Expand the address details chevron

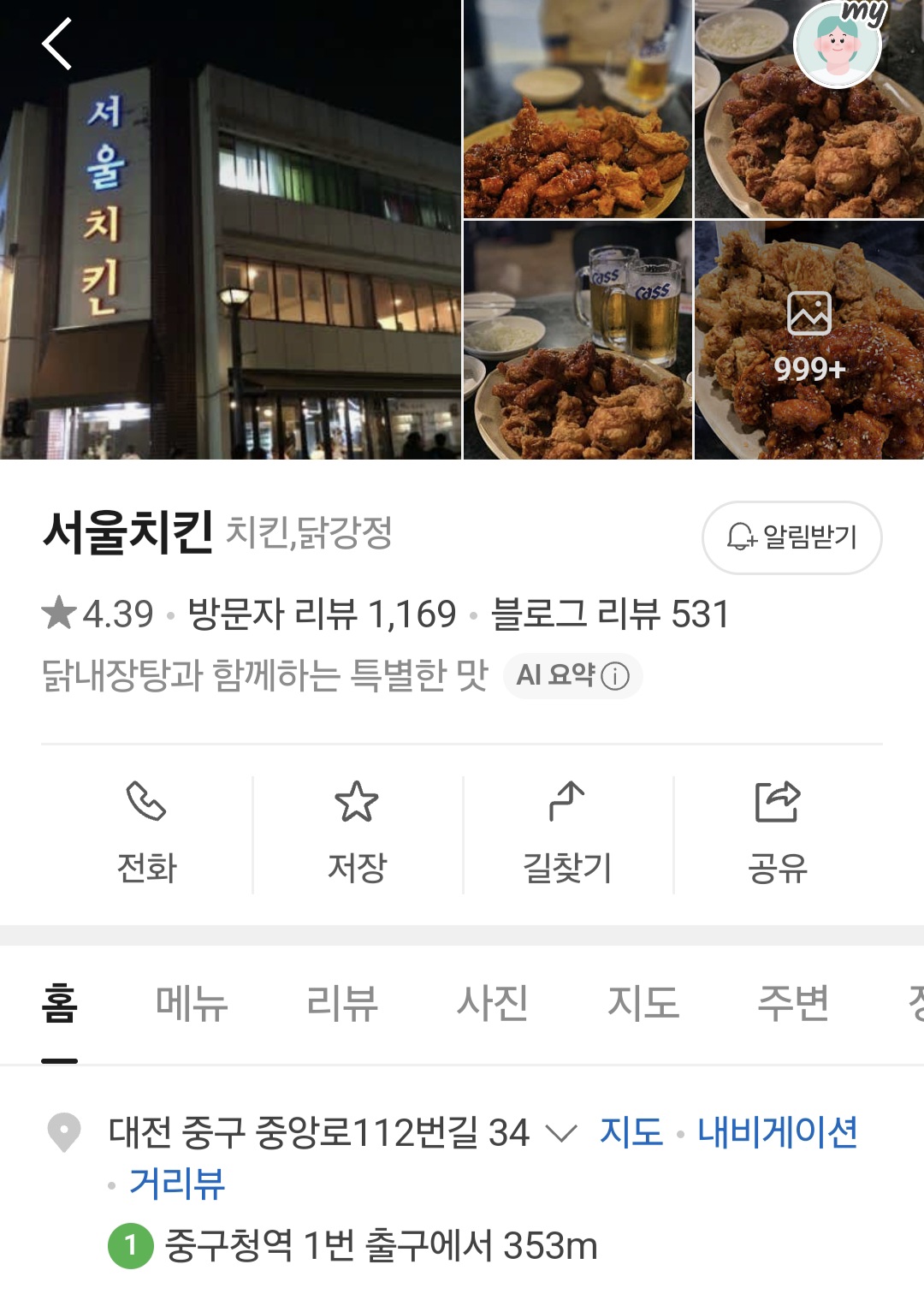tap(561, 1134)
